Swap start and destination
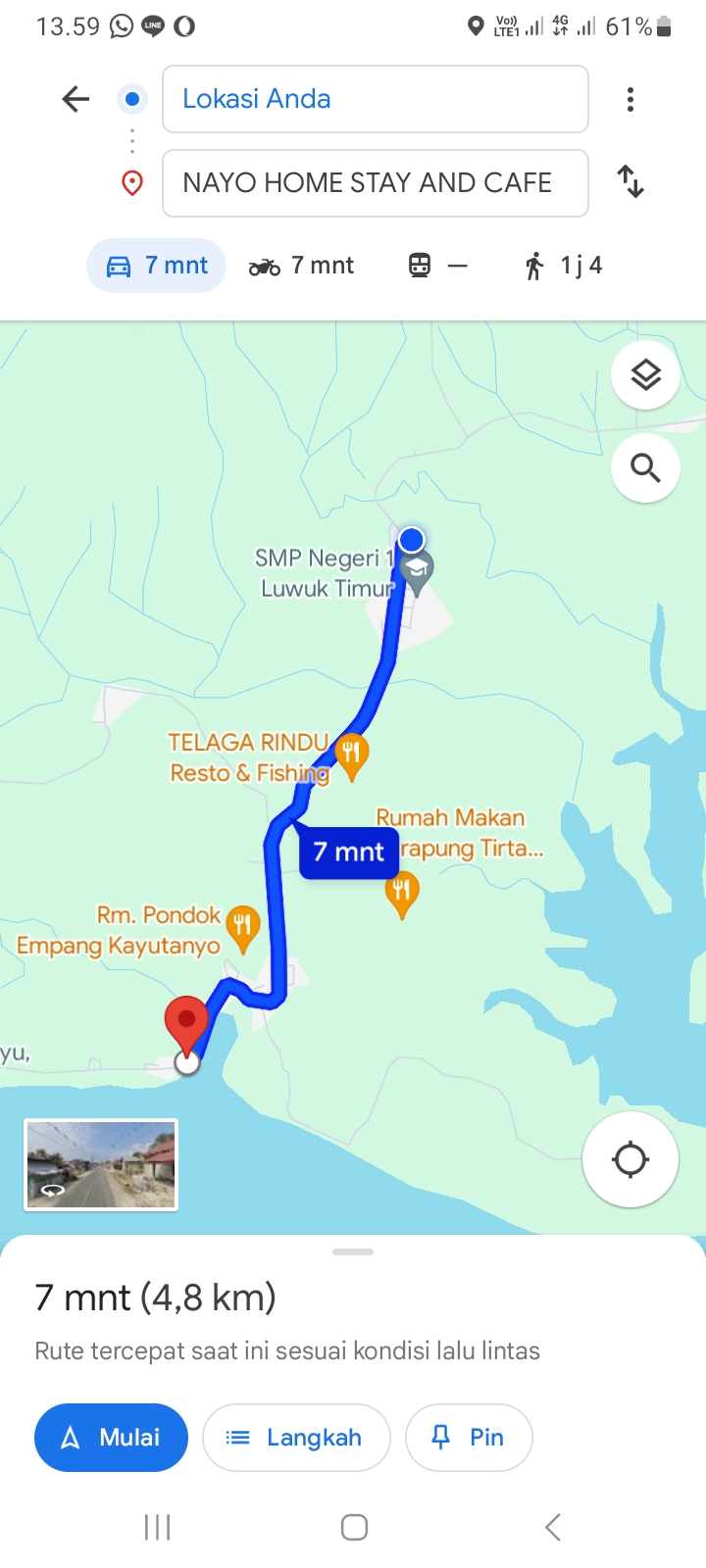 [630, 181]
